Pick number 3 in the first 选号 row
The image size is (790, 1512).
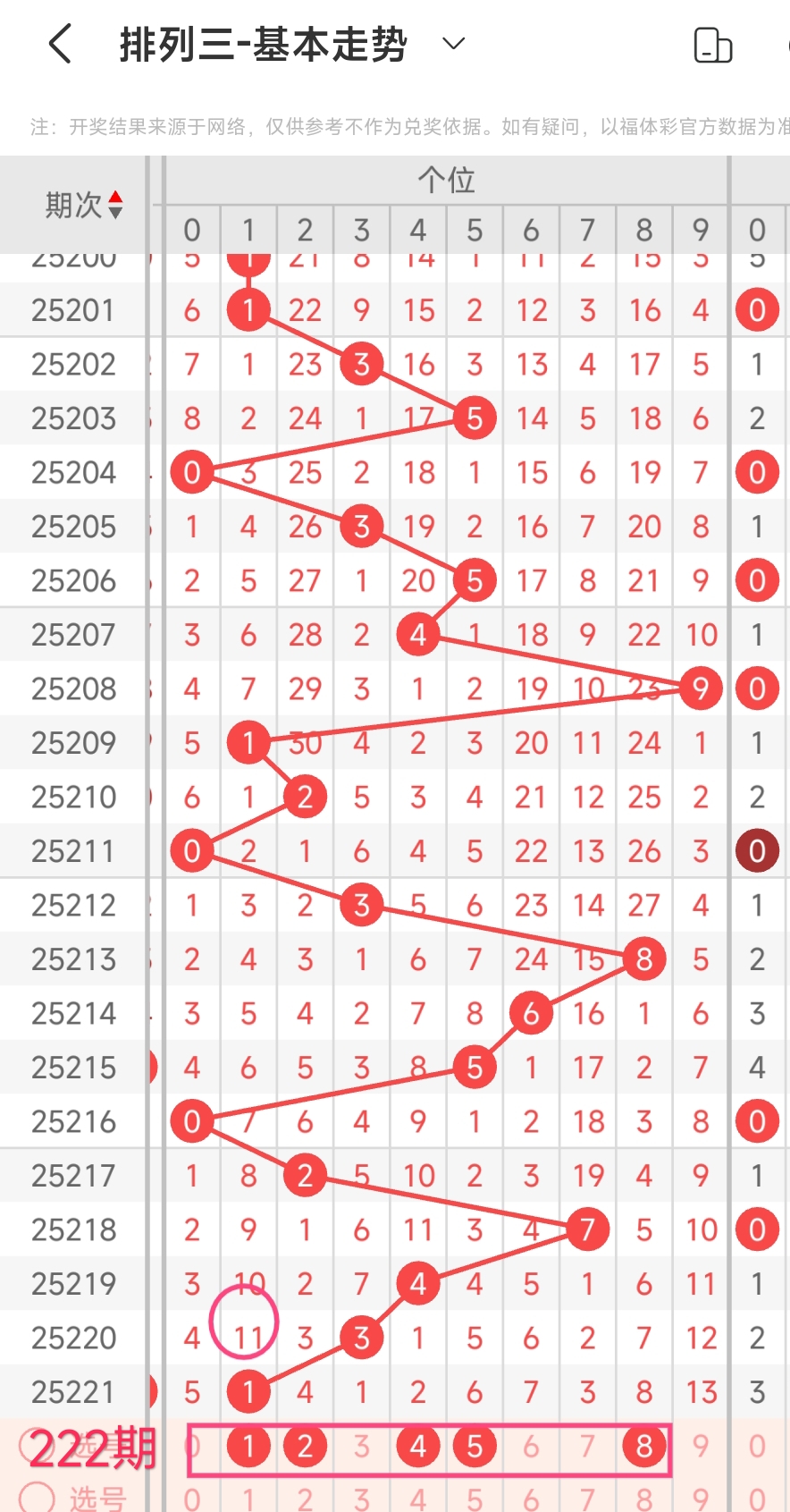tap(361, 1446)
